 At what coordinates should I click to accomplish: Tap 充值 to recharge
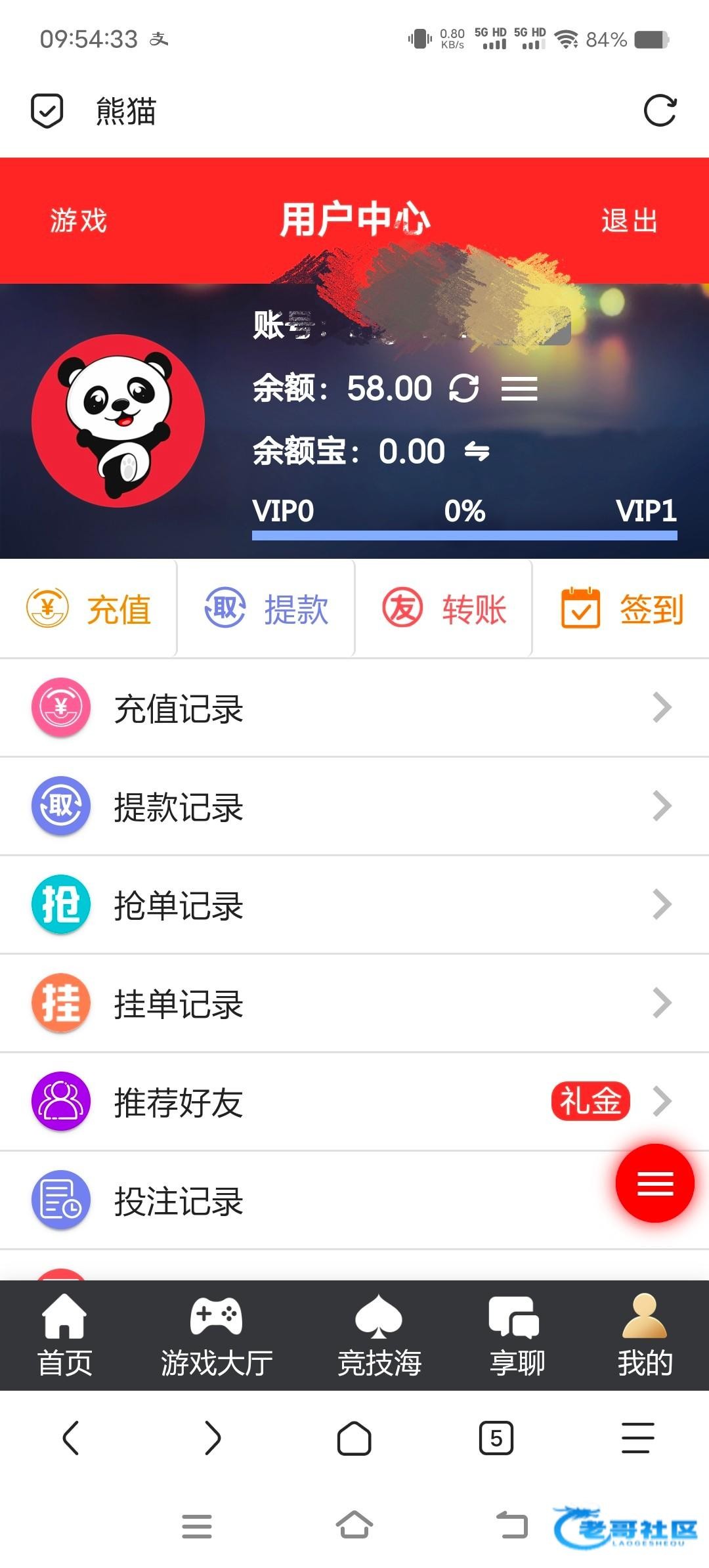[x=89, y=609]
